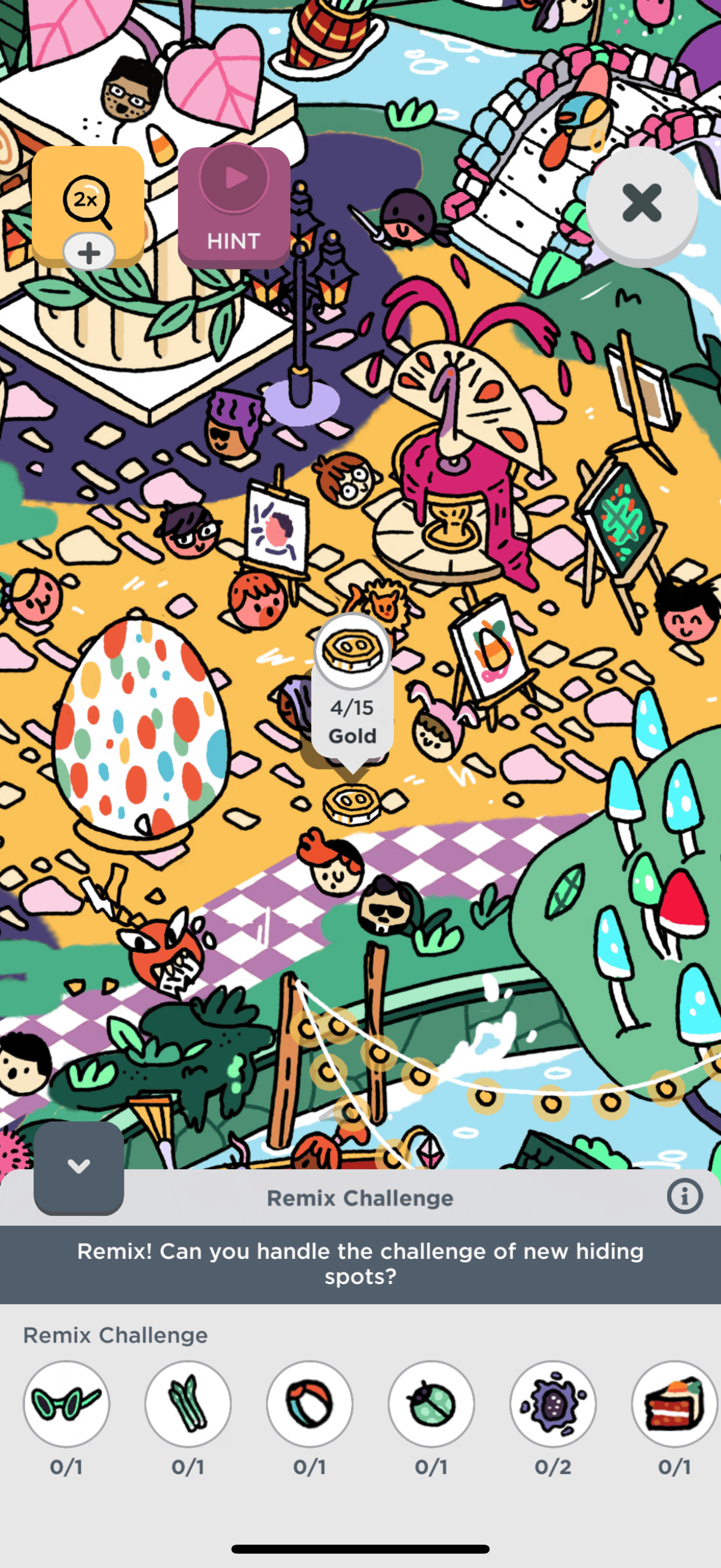Image resolution: width=721 pixels, height=1568 pixels.
Task: Collapse the Remix Challenge panel
Action: point(78,1166)
